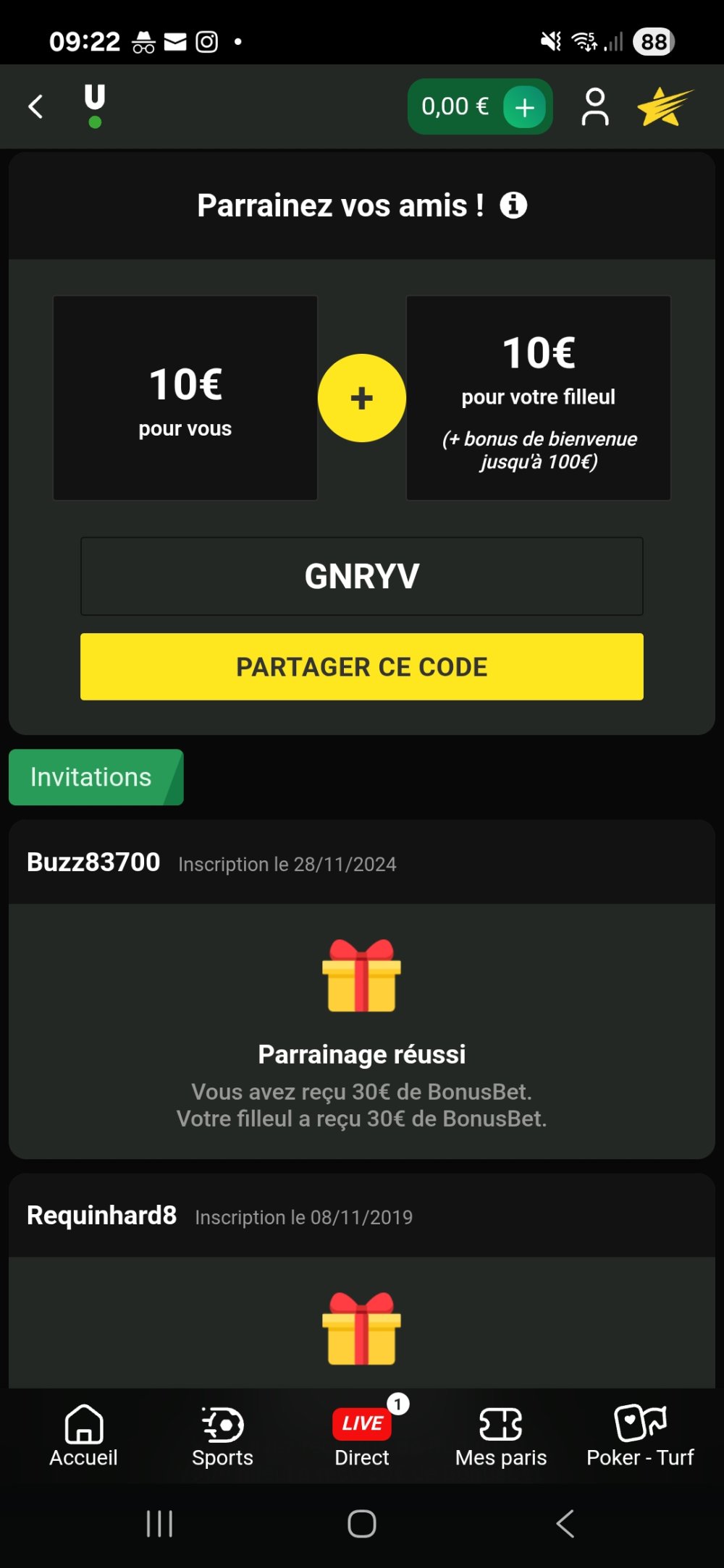Go back using the top arrow
This screenshot has width=724, height=1568.
click(35, 107)
